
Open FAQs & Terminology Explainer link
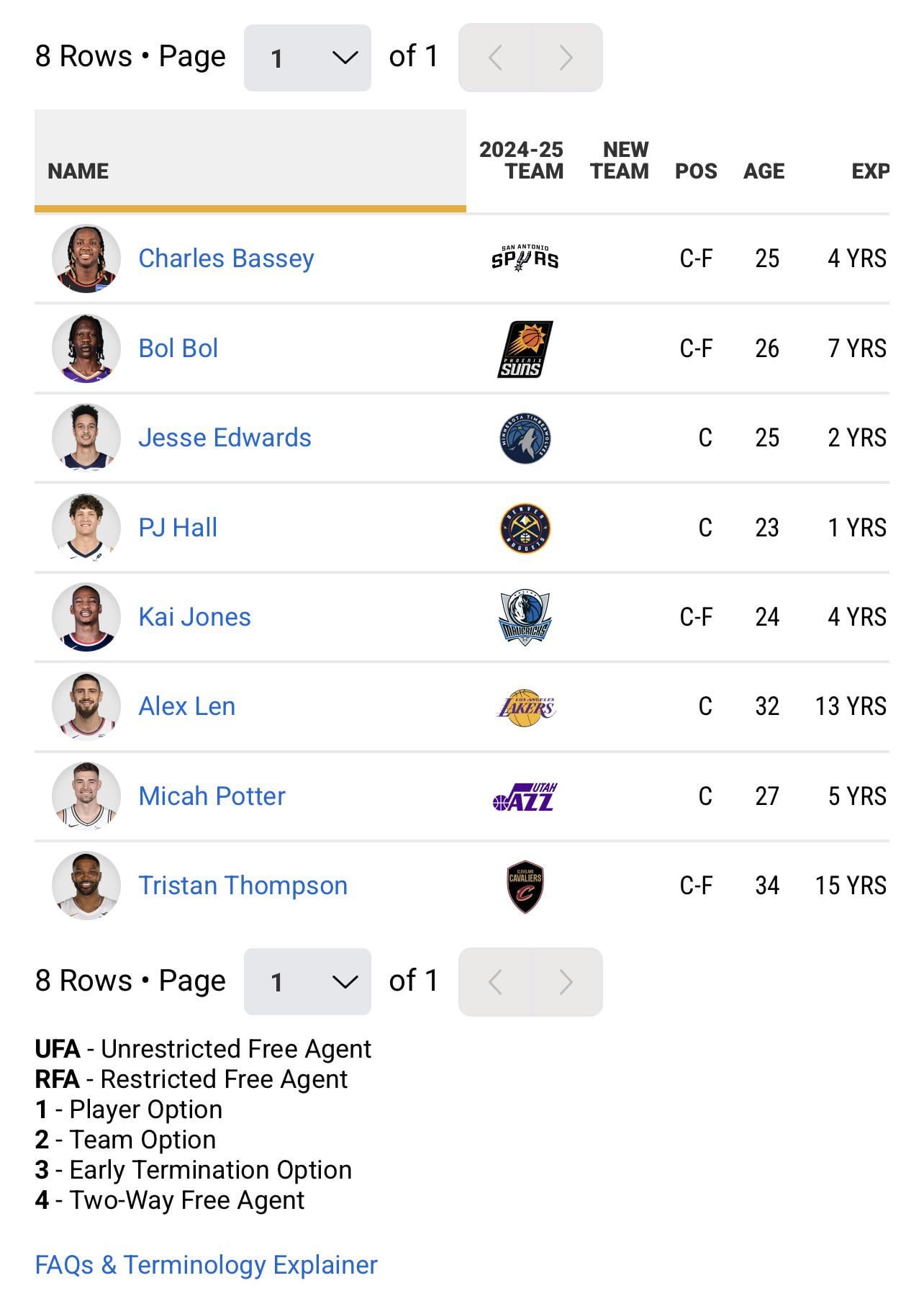point(206,1265)
